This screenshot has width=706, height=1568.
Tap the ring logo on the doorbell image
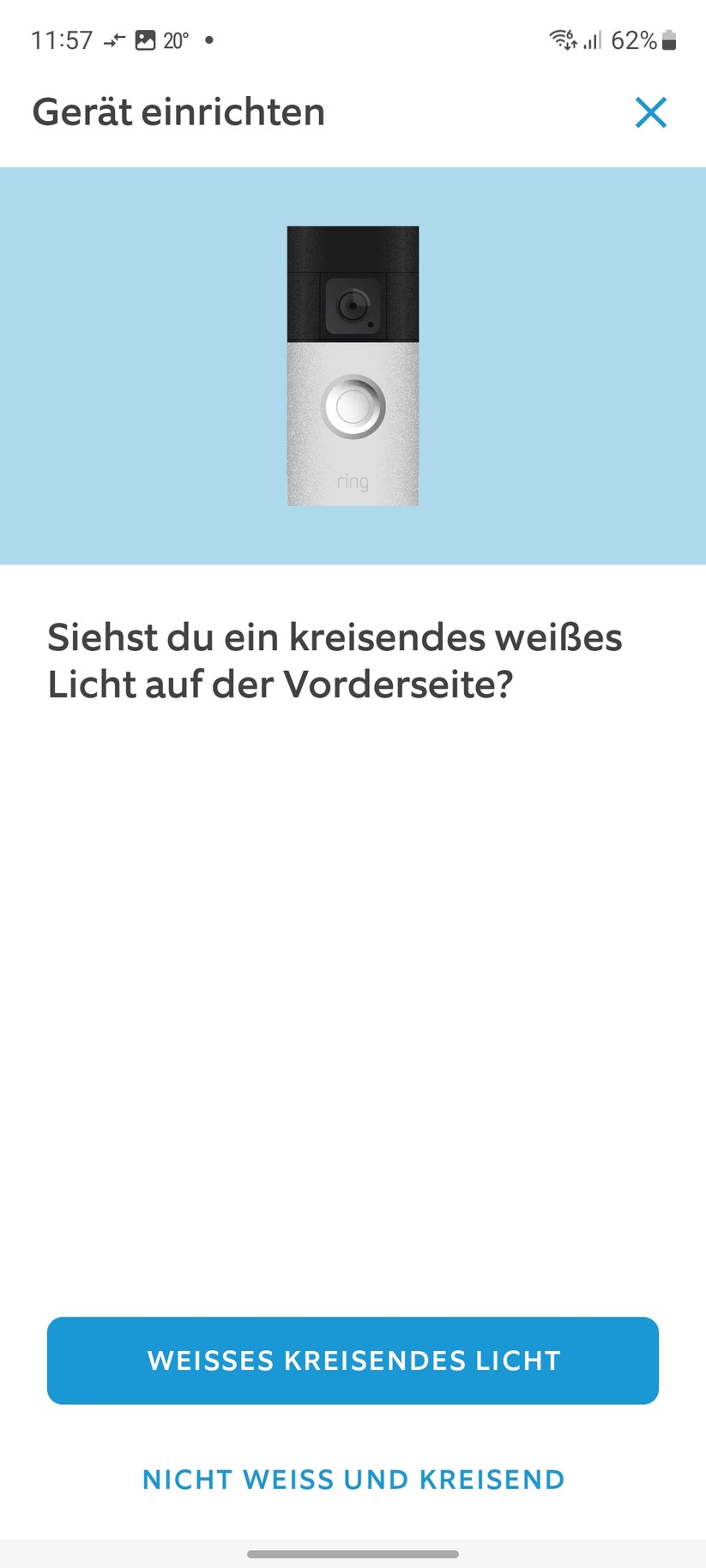[x=353, y=483]
